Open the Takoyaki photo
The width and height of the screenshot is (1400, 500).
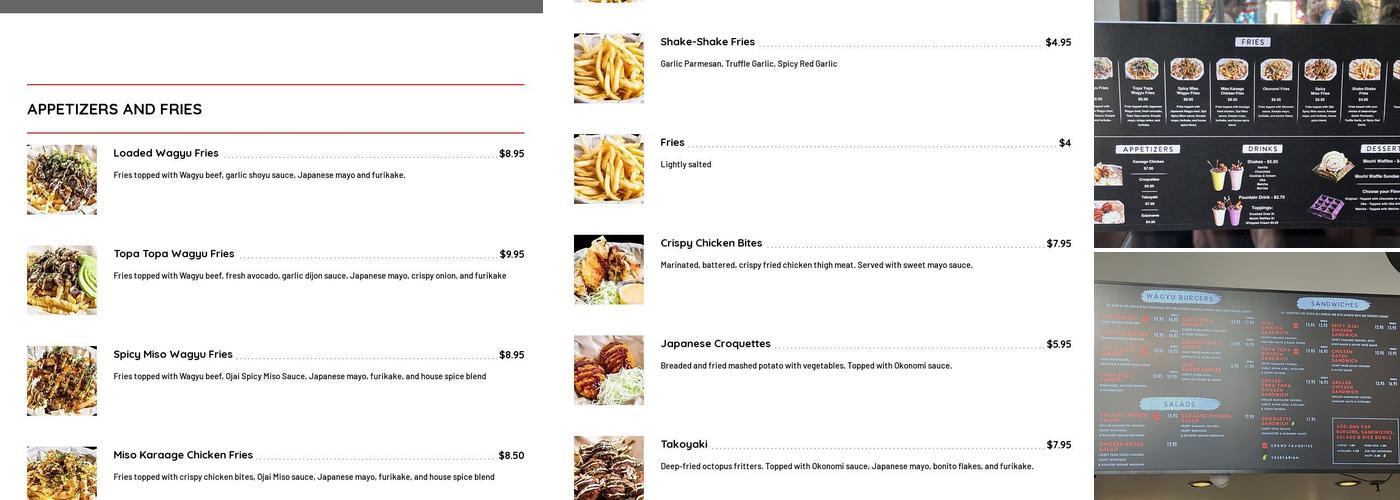(609, 468)
